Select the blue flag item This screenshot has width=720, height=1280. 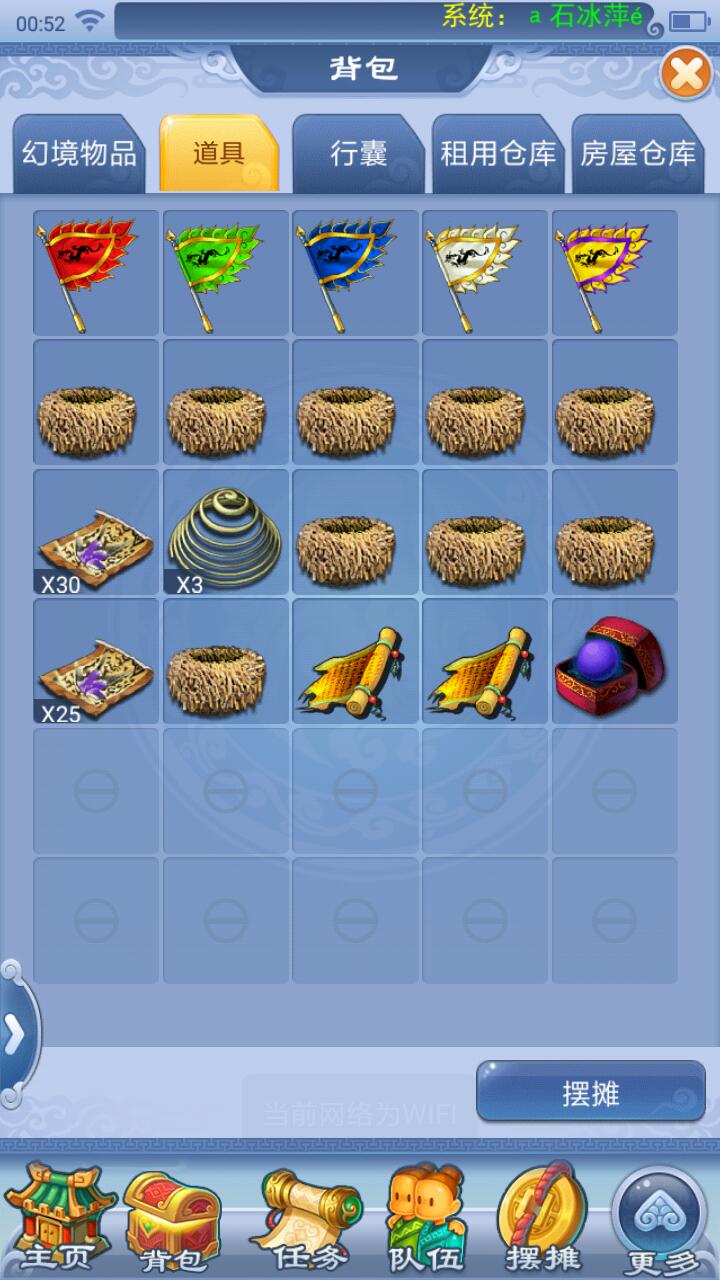click(x=355, y=273)
